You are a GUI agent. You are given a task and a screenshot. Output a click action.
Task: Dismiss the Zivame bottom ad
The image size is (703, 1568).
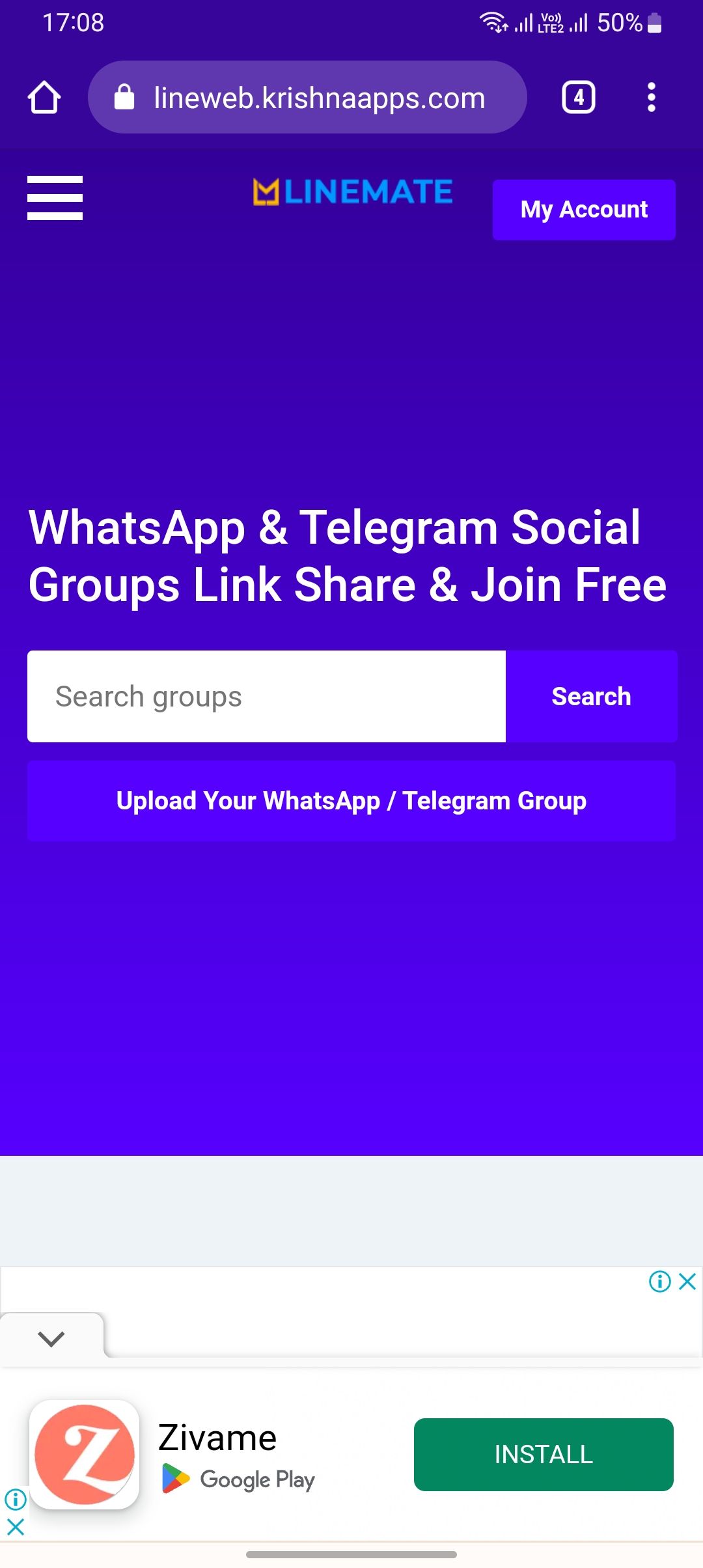[16, 1526]
